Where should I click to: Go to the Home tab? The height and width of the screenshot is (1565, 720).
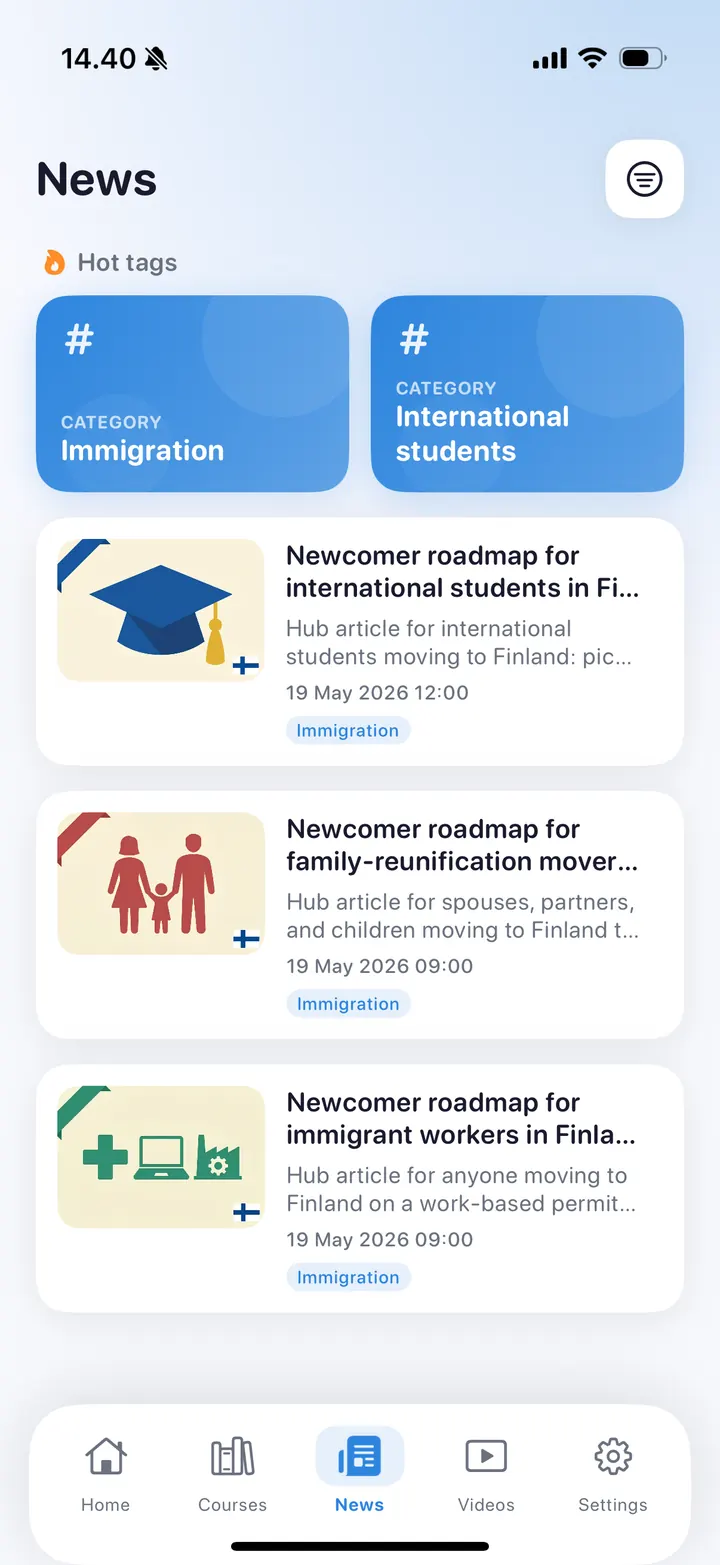[x=105, y=1475]
